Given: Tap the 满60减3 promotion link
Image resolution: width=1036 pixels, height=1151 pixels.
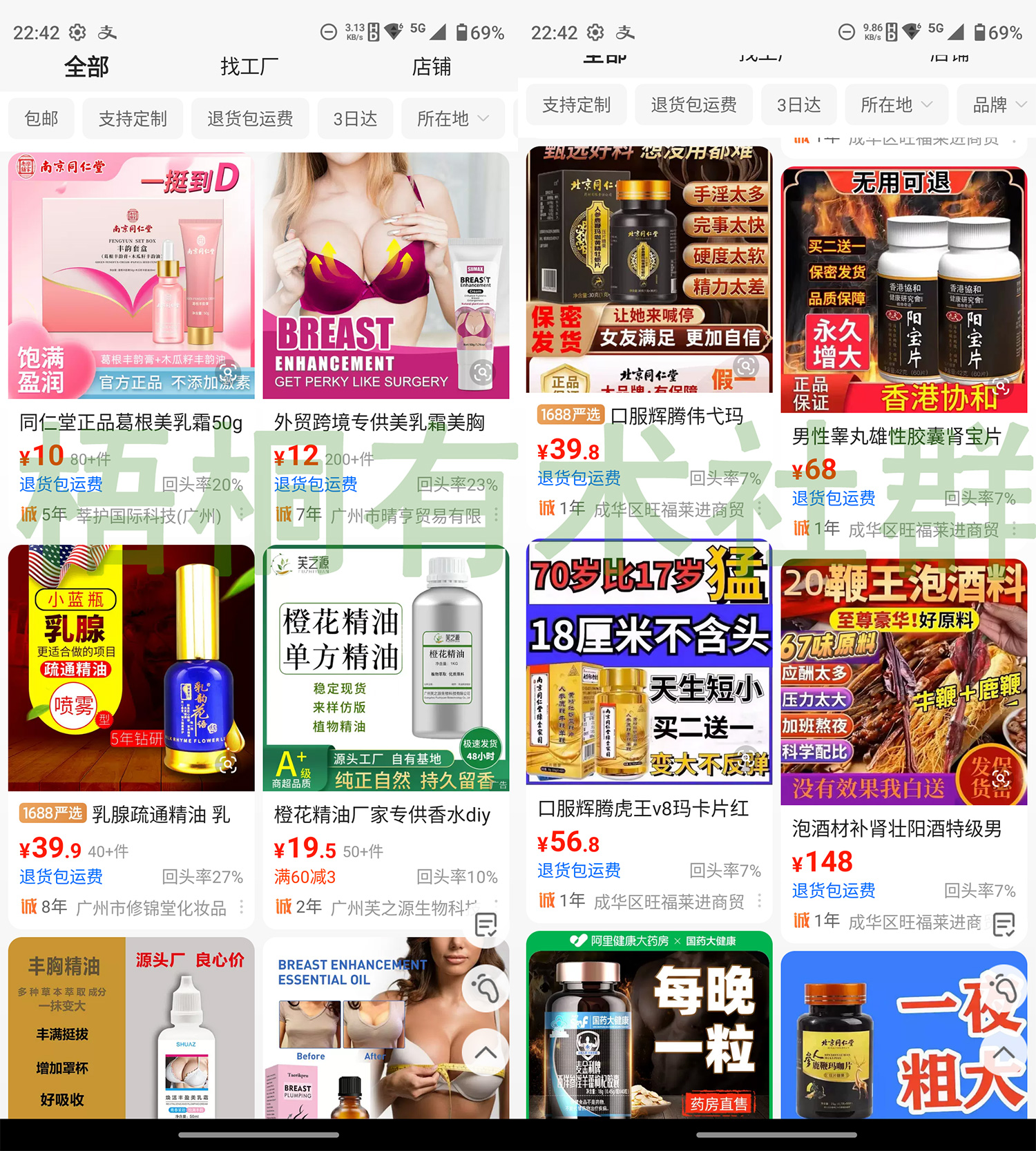Looking at the screenshot, I should 306,877.
